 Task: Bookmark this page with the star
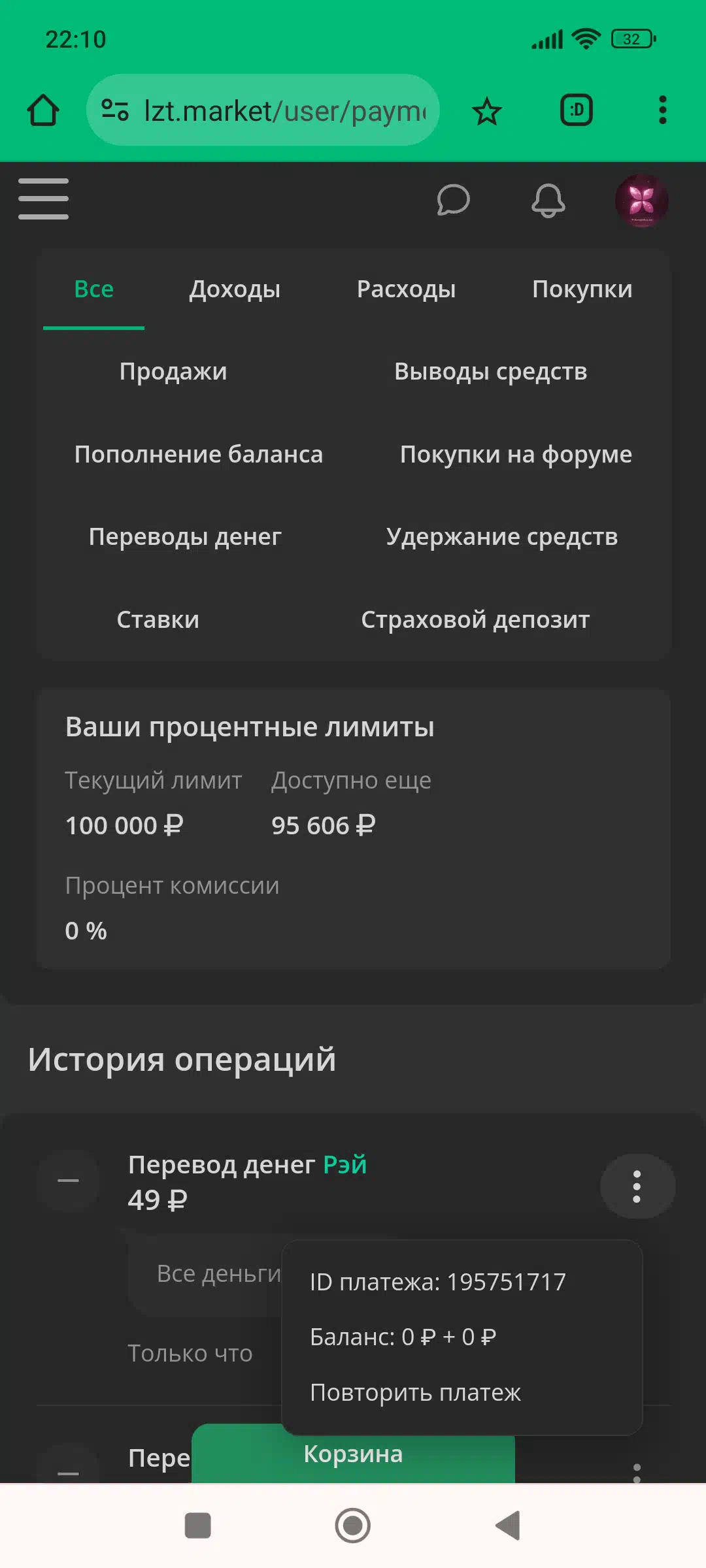pos(486,111)
